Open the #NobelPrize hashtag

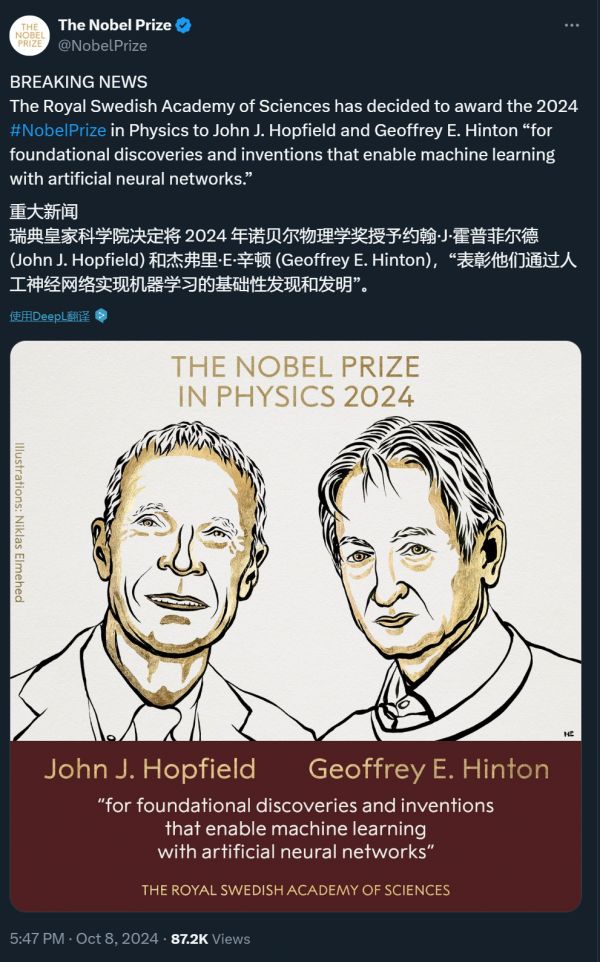tap(58, 129)
